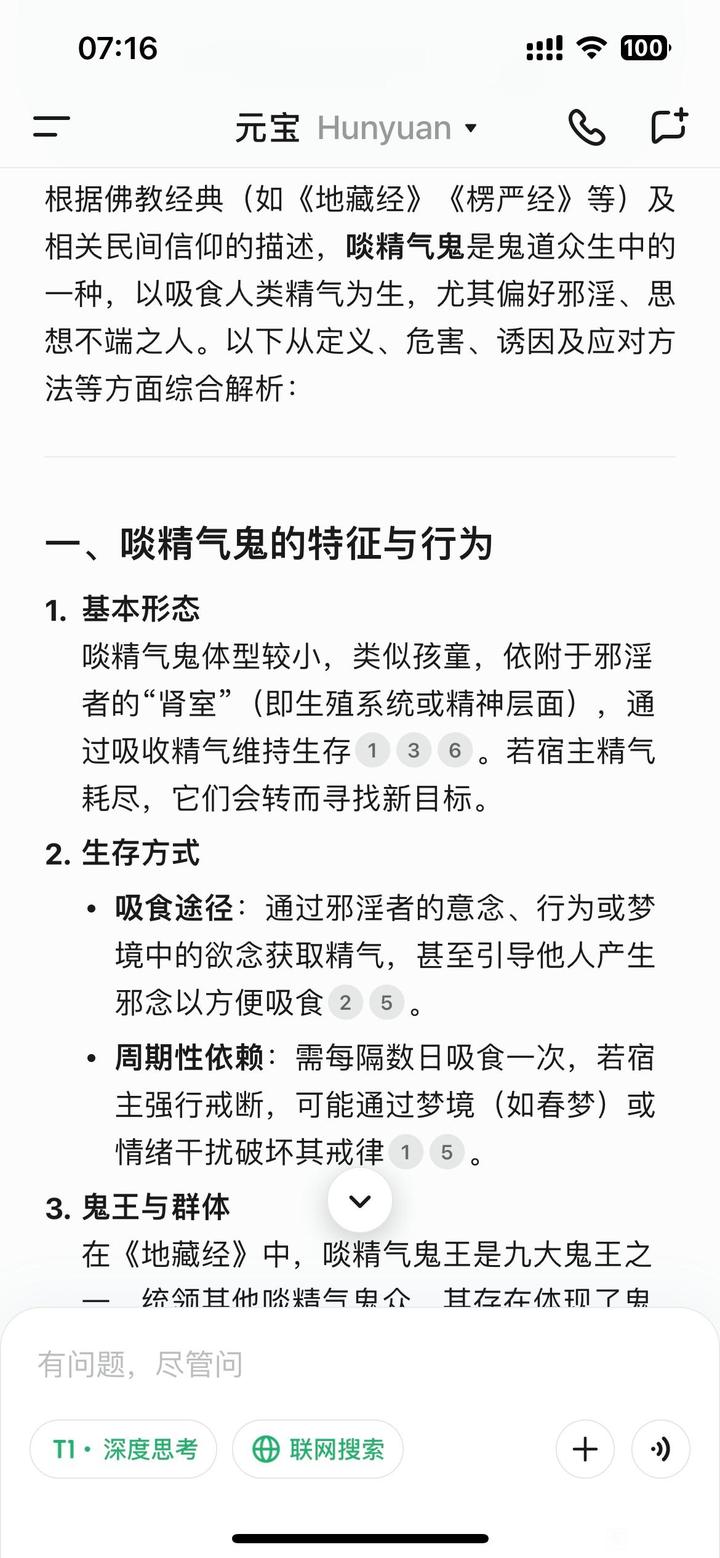Open the sidebar with the hamburger icon
The height and width of the screenshot is (1558, 720).
(51, 127)
